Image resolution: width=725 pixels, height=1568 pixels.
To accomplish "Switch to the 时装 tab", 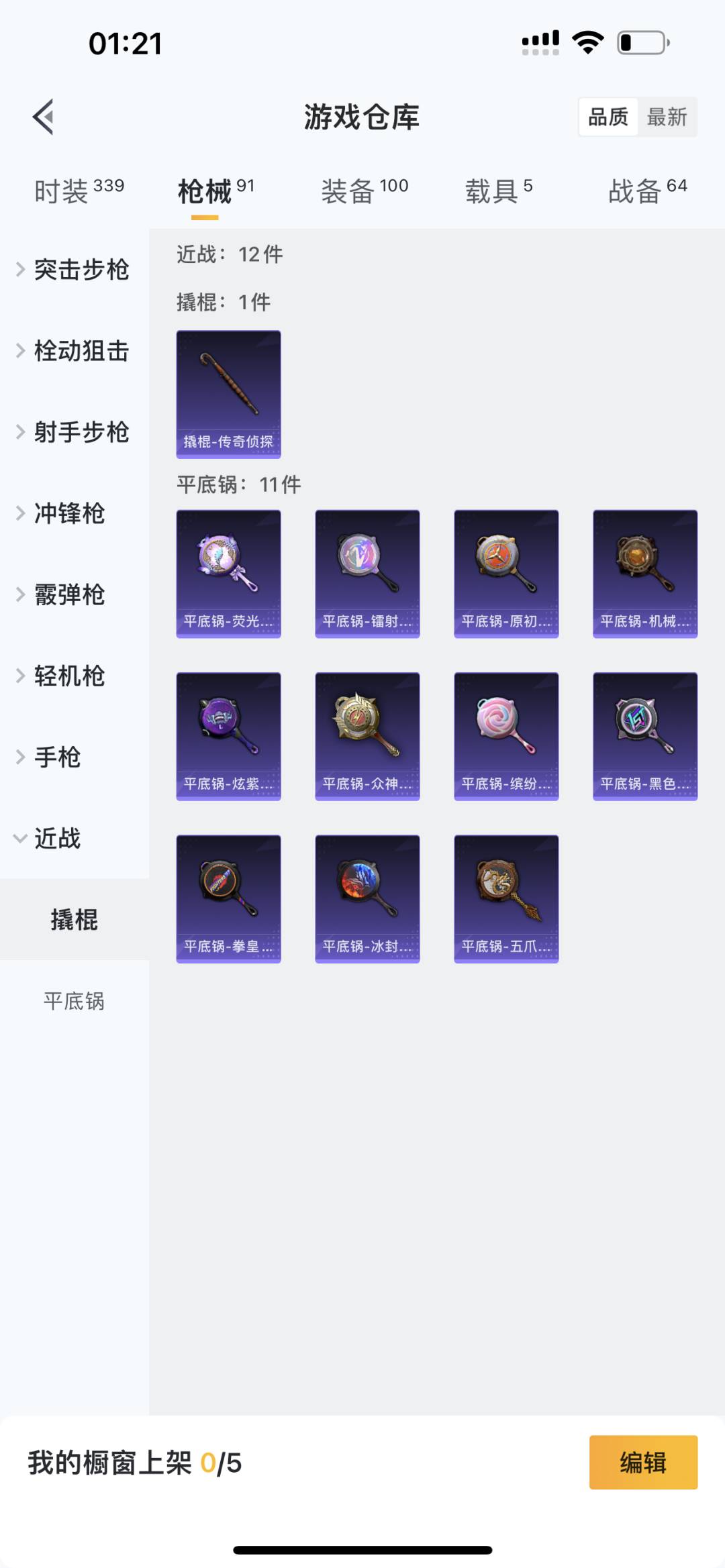I will point(79,191).
